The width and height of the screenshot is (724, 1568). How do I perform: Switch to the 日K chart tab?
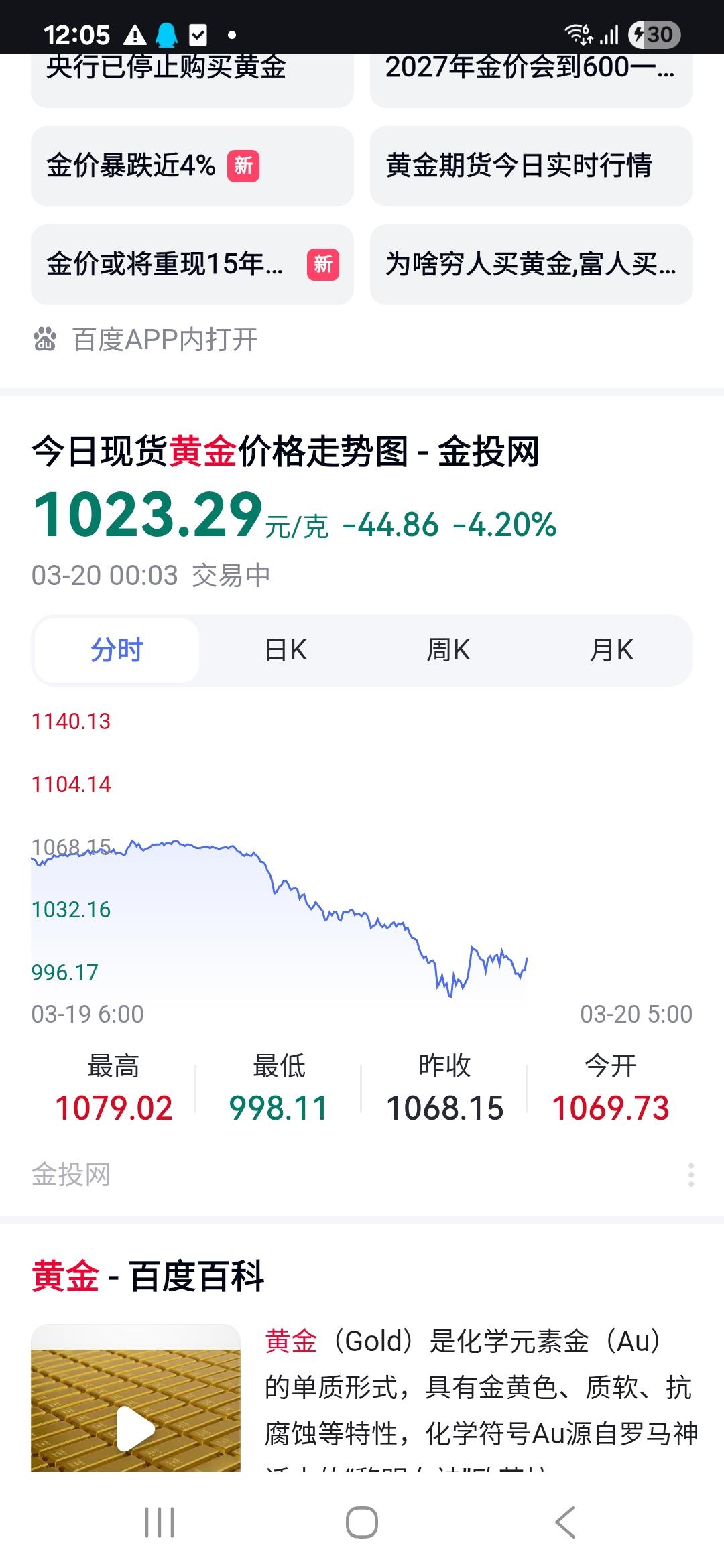point(284,649)
